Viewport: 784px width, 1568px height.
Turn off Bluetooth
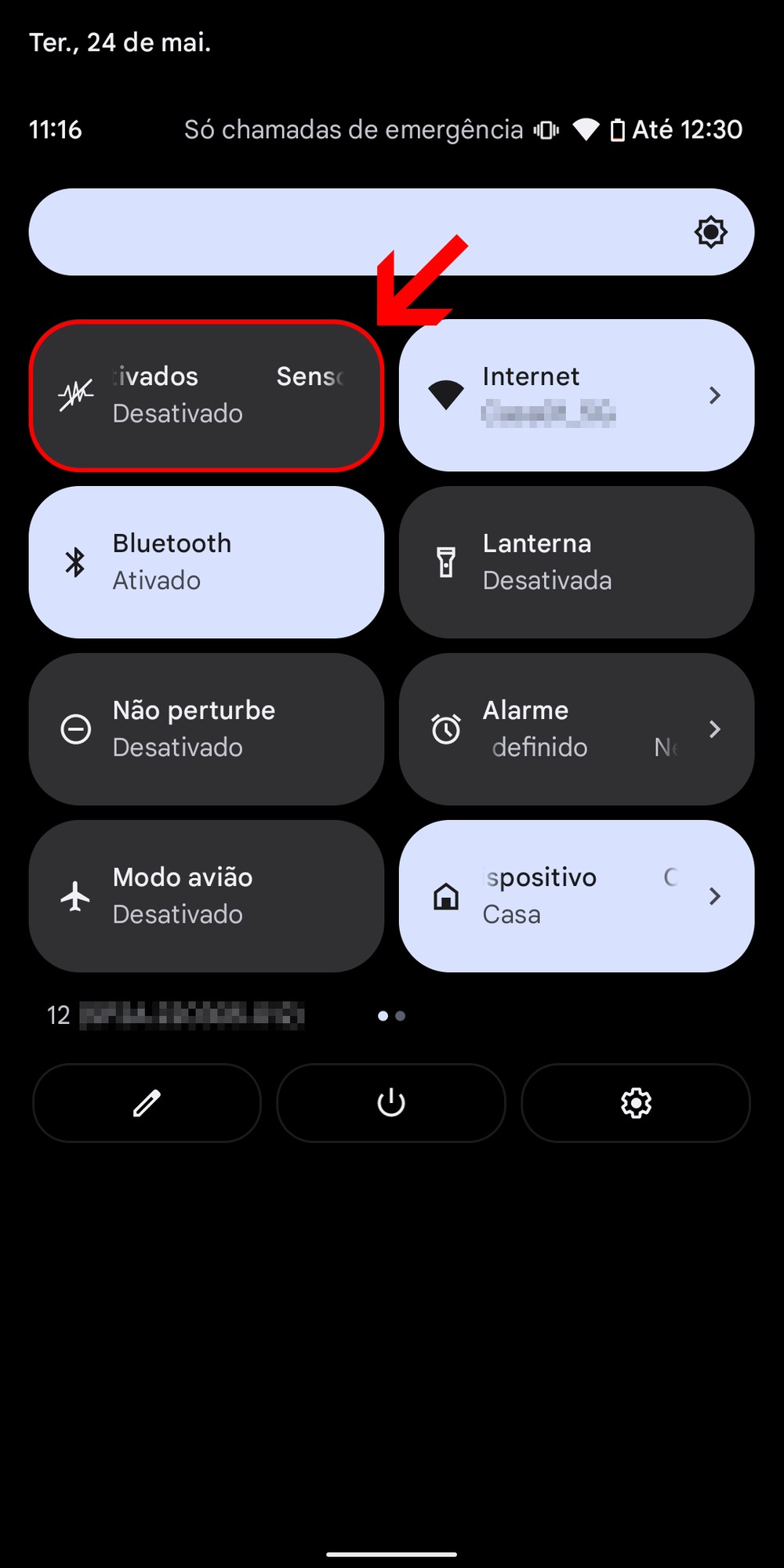(x=206, y=562)
